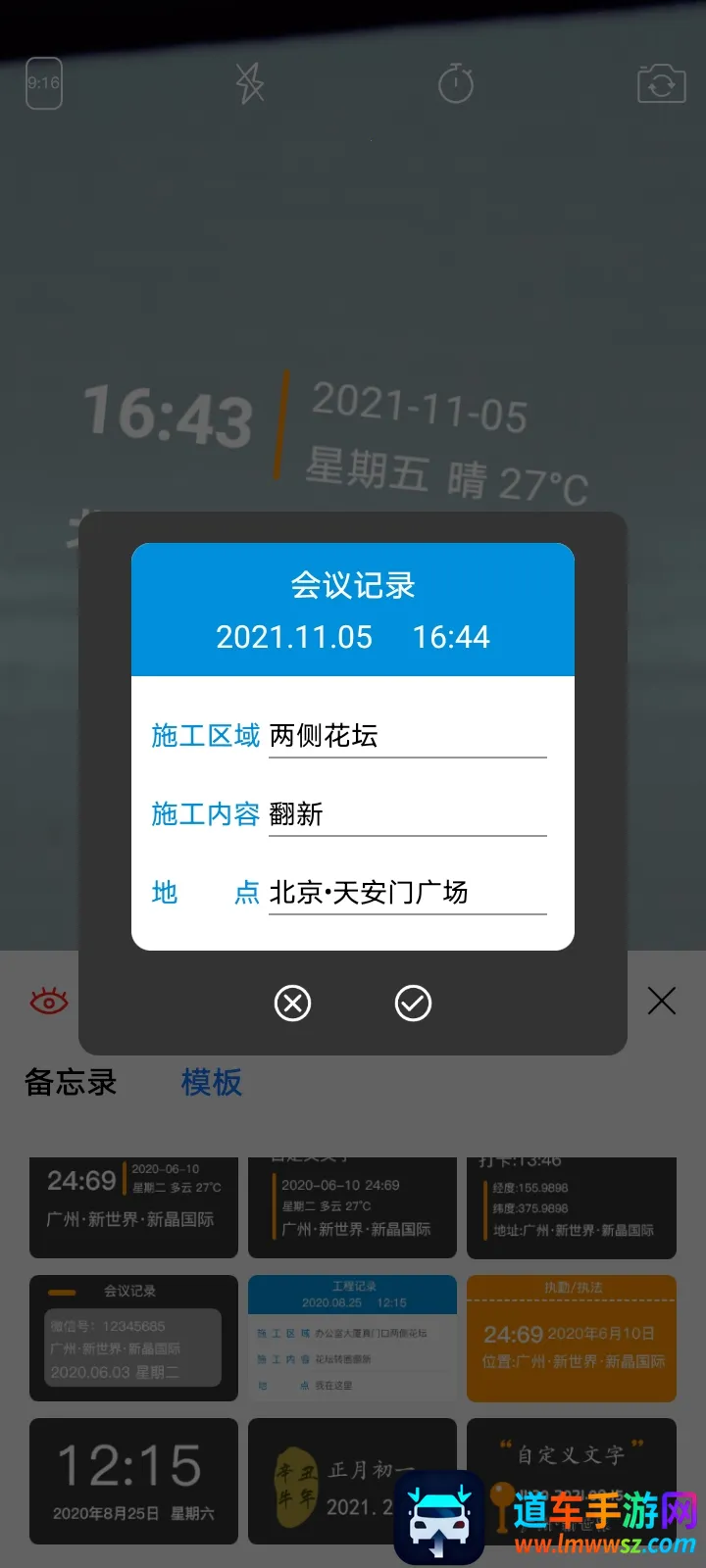Select the 会议记录 dark template

point(133,1338)
